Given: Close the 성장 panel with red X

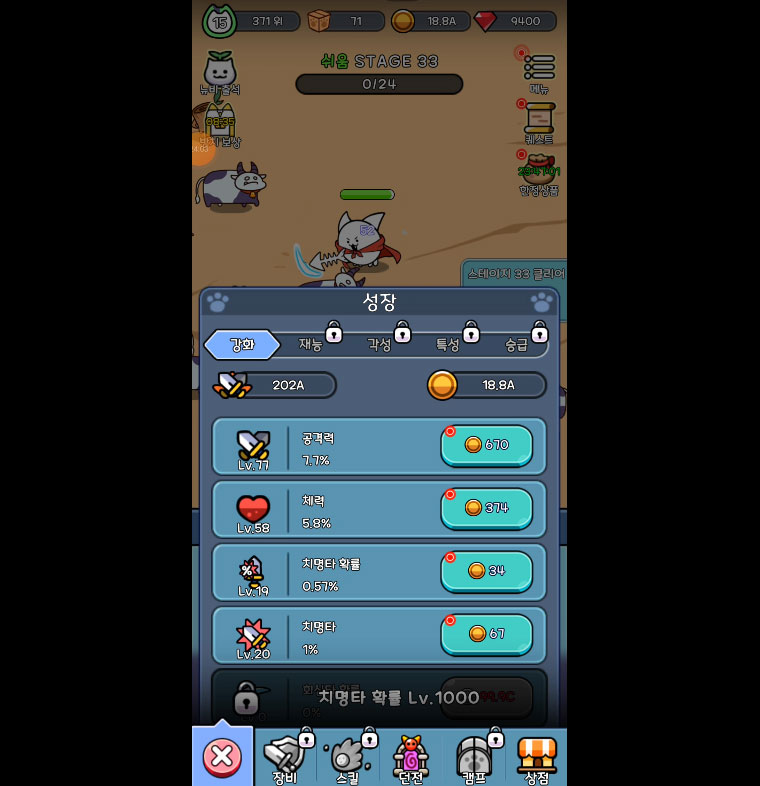Looking at the screenshot, I should (222, 757).
